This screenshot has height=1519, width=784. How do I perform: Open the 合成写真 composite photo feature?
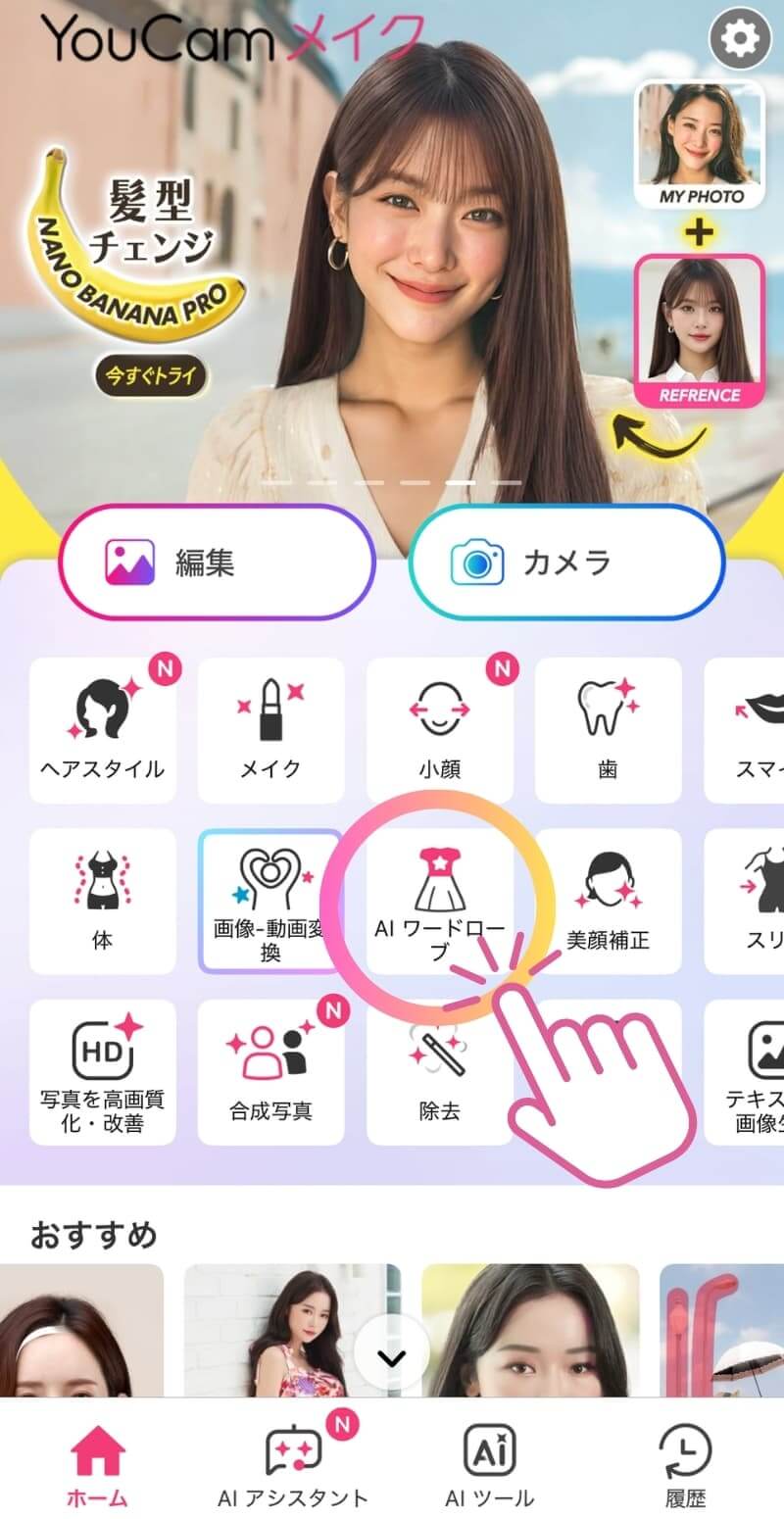pos(270,1068)
